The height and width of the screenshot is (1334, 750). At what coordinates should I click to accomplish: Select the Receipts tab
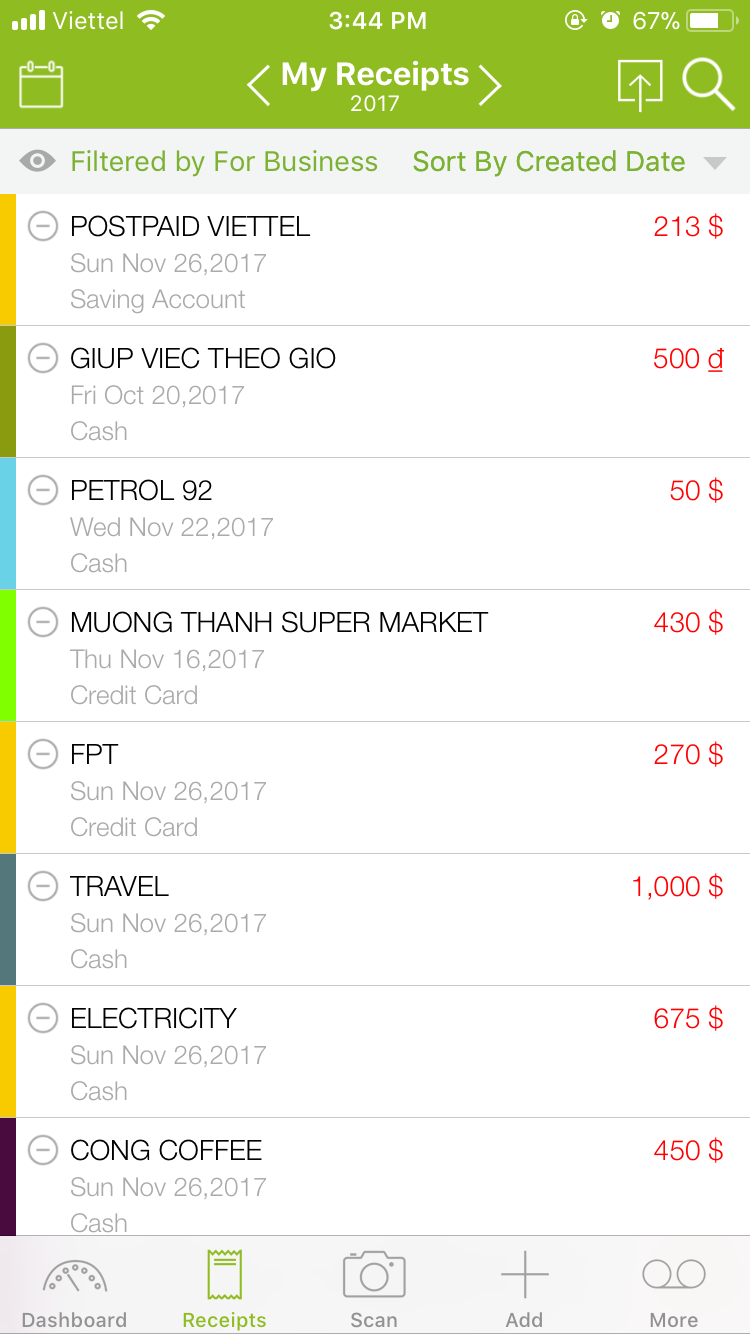pos(224,1290)
